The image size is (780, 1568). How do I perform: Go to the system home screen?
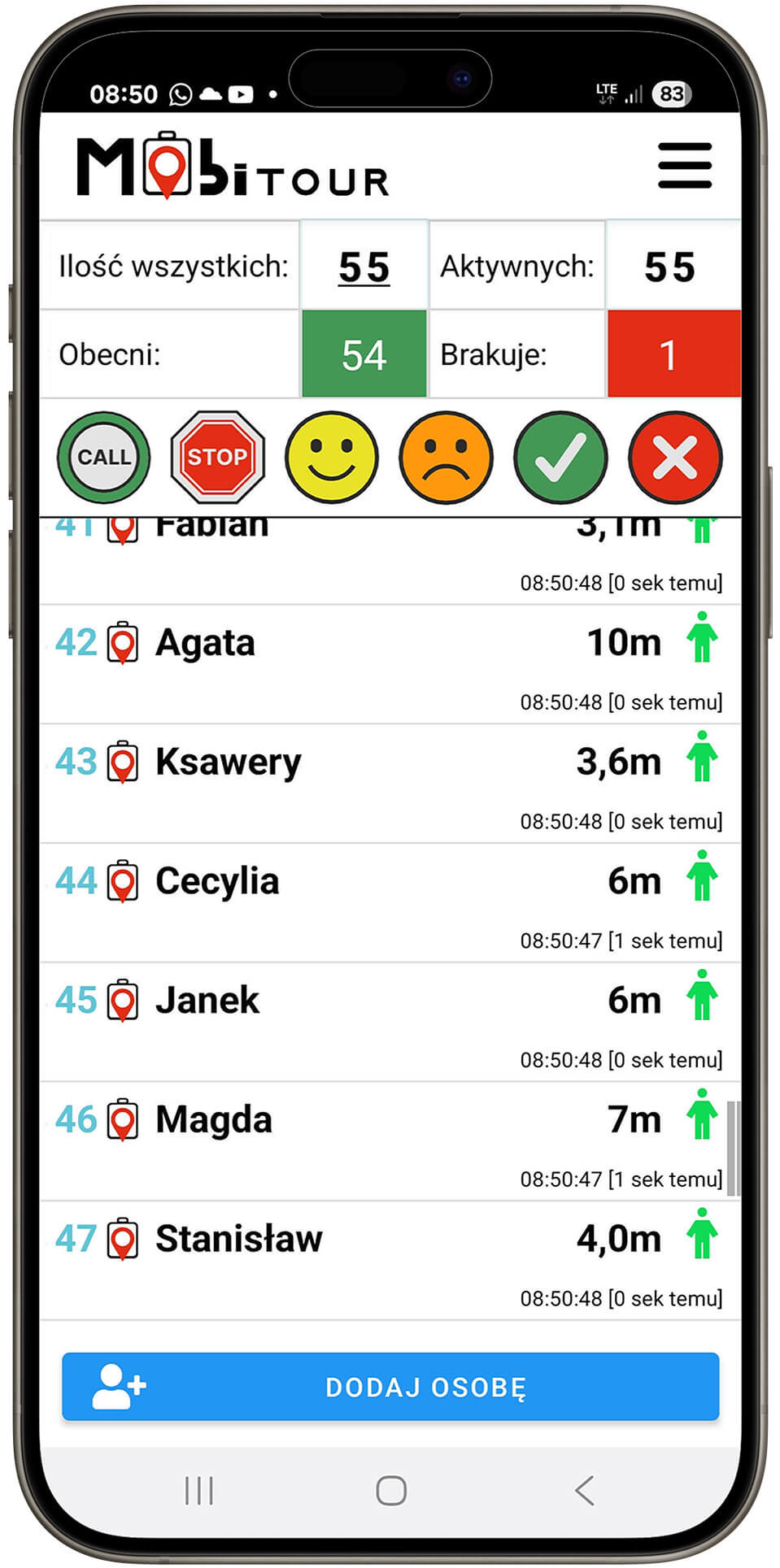pos(390,1491)
